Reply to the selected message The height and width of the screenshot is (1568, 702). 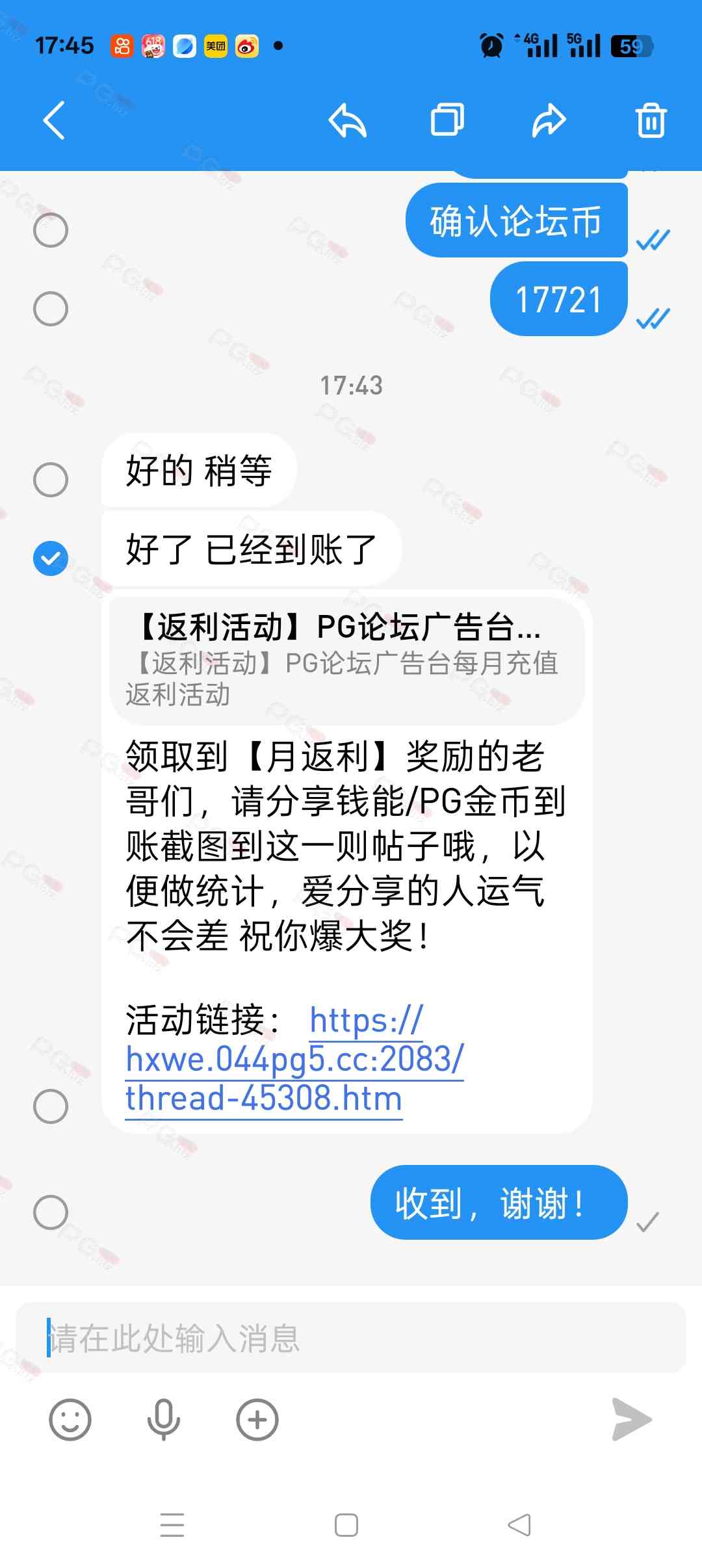click(x=348, y=120)
